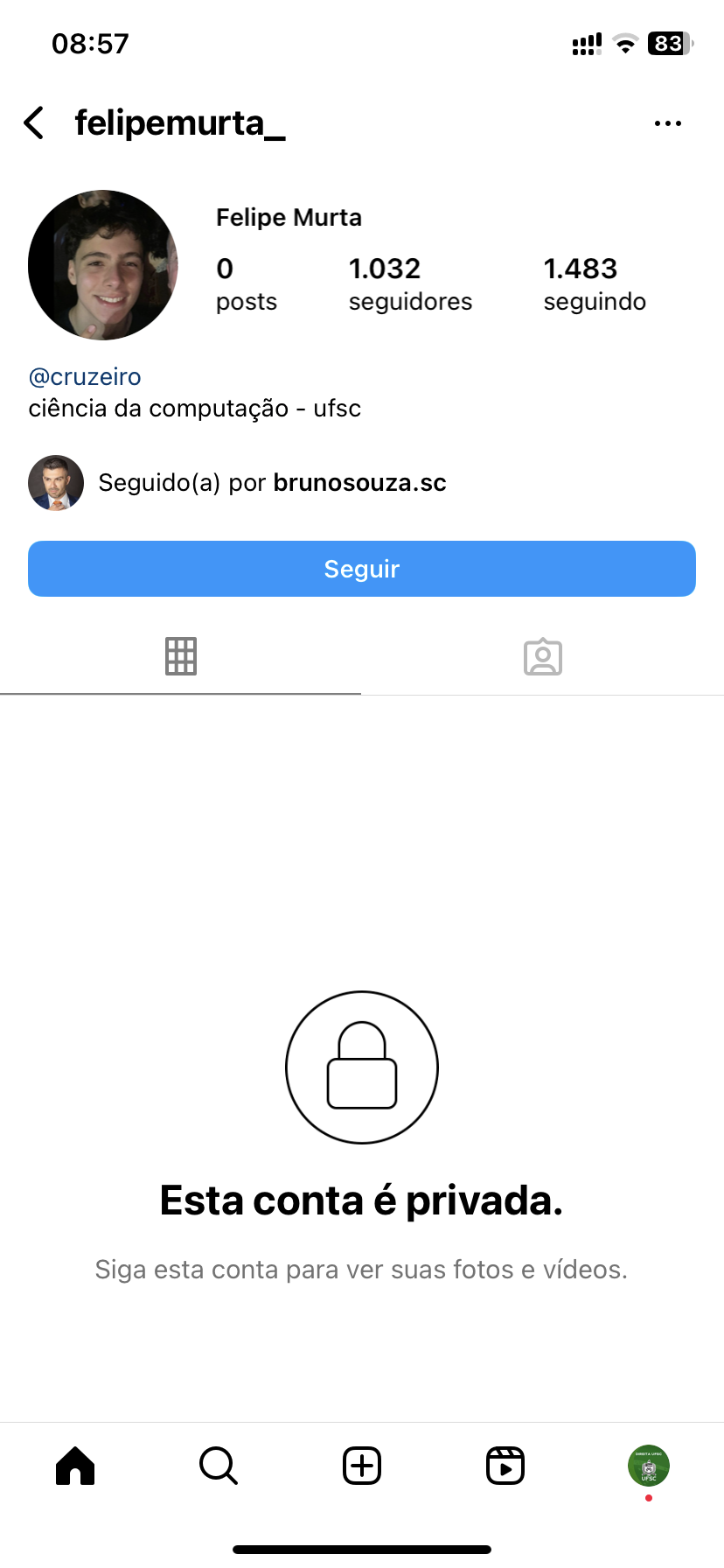Go back using the arrow
This screenshot has height=1568, width=724.
point(35,123)
